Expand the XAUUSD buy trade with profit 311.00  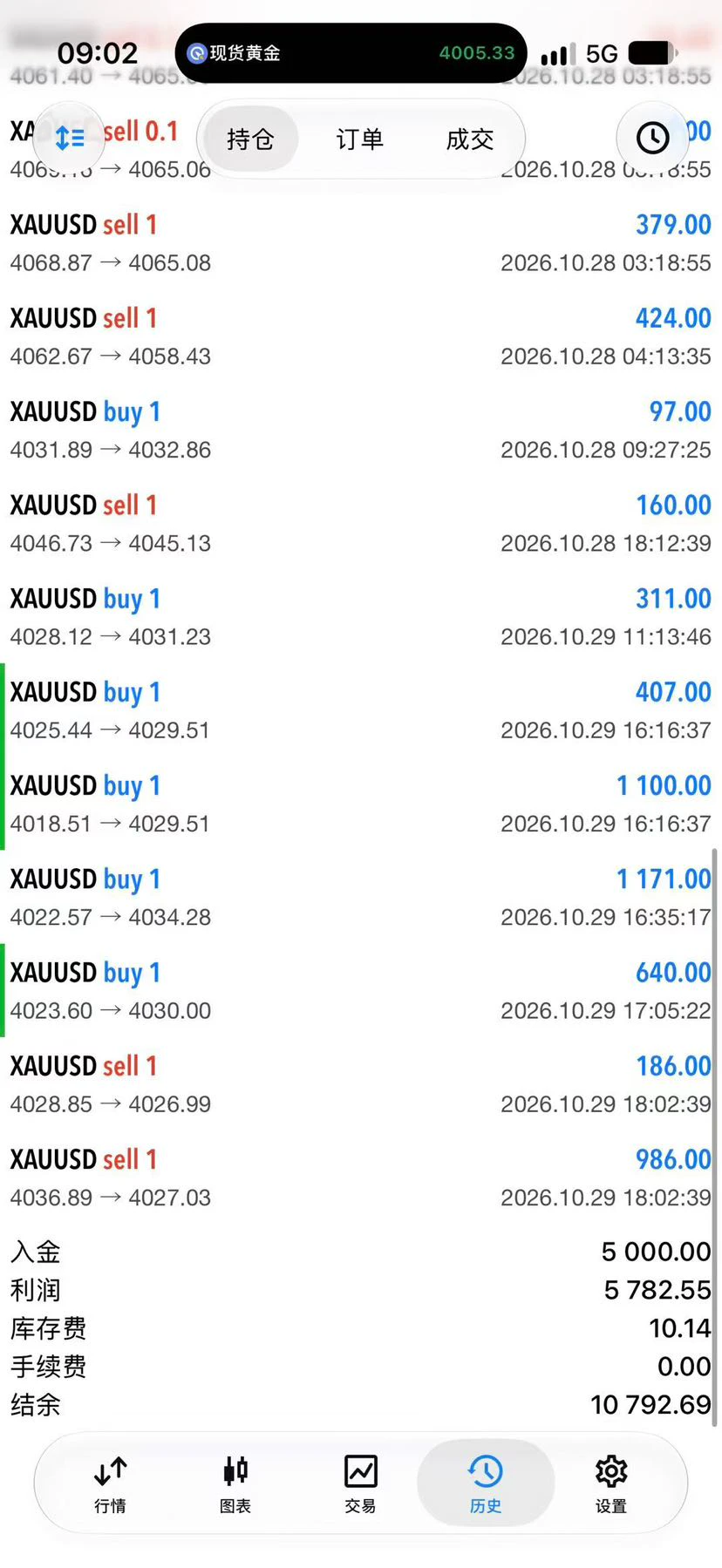361,616
